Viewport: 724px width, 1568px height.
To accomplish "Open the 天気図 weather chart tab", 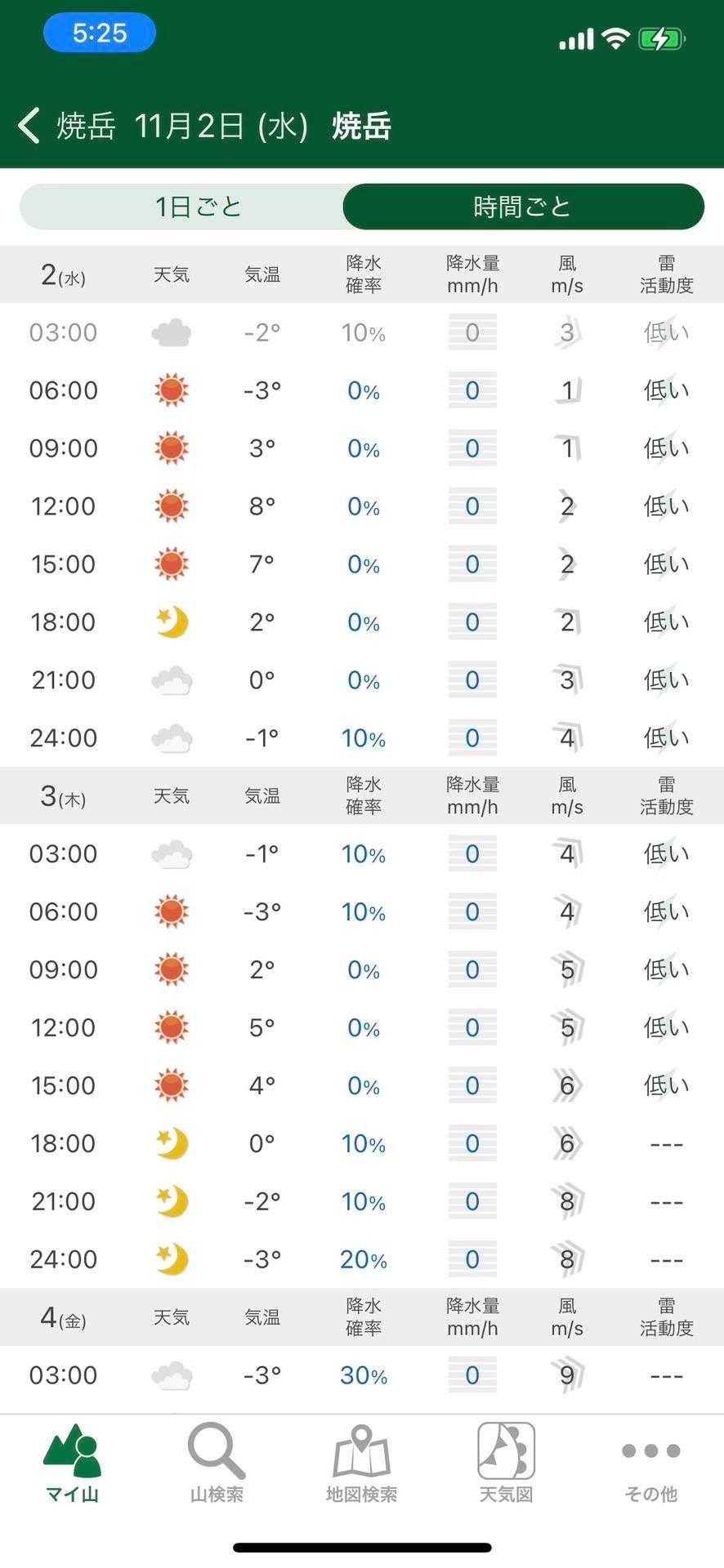I will point(506,1463).
